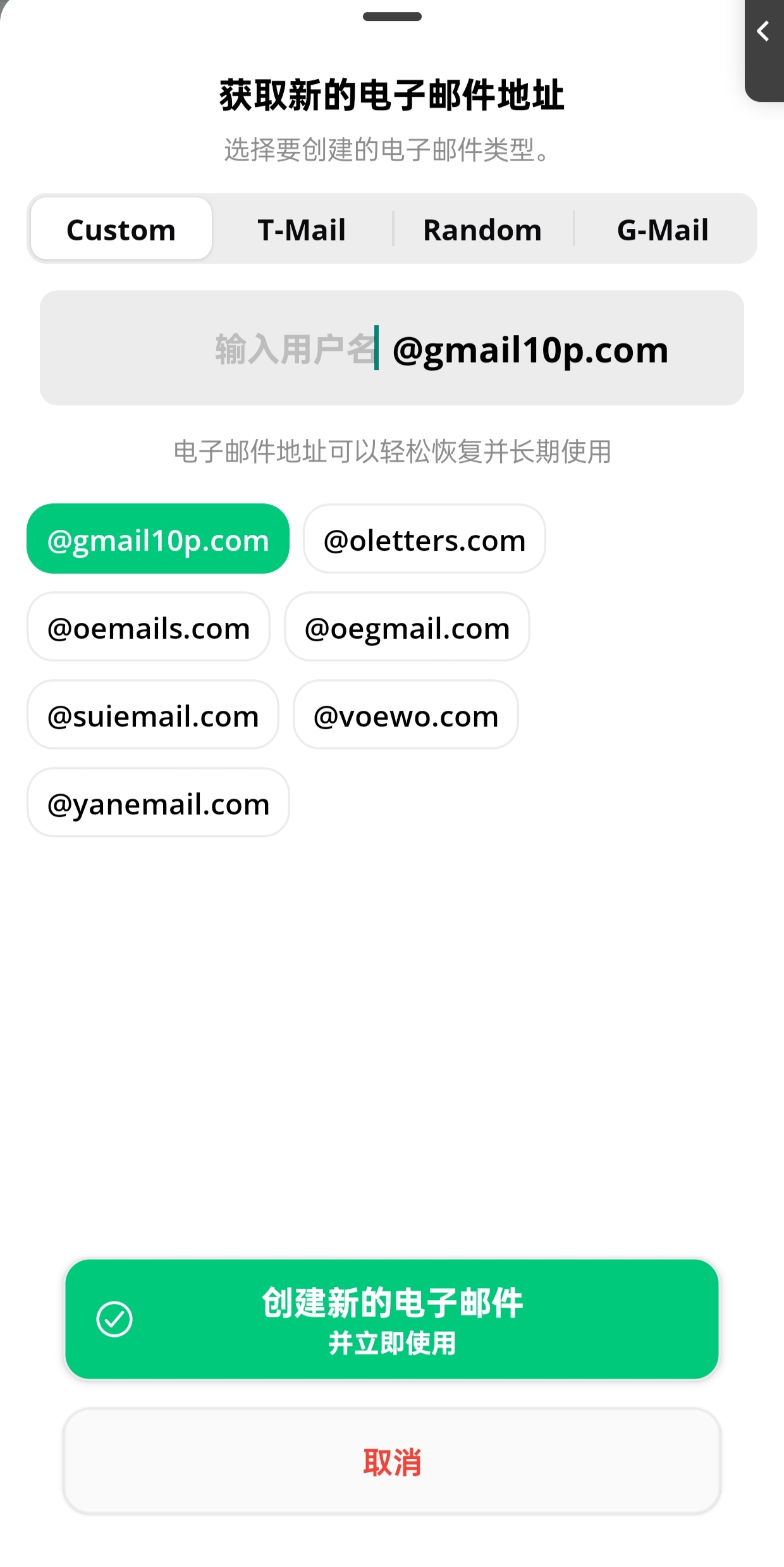This screenshot has height=1567, width=784.
Task: Pick the @yanemail.com domain
Action: (158, 803)
